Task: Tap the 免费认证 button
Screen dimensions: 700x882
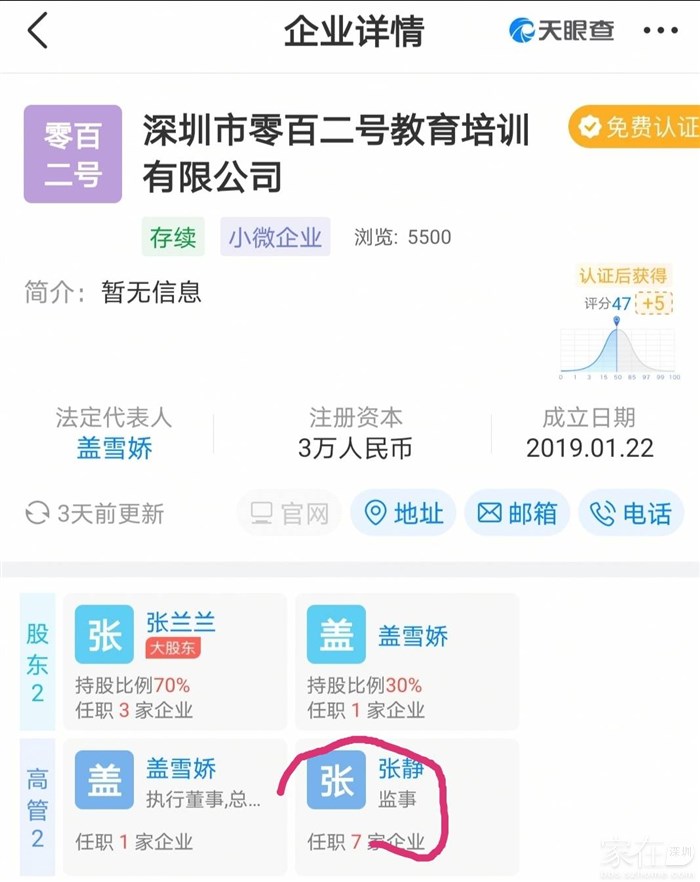Action: [637, 127]
